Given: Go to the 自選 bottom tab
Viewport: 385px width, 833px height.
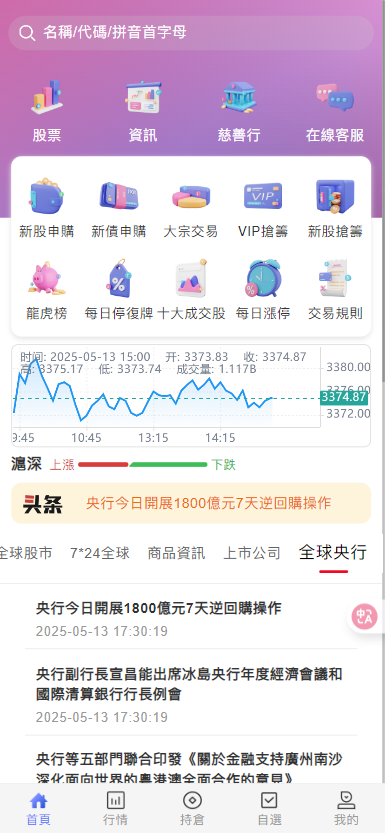Looking at the screenshot, I should pos(269,808).
